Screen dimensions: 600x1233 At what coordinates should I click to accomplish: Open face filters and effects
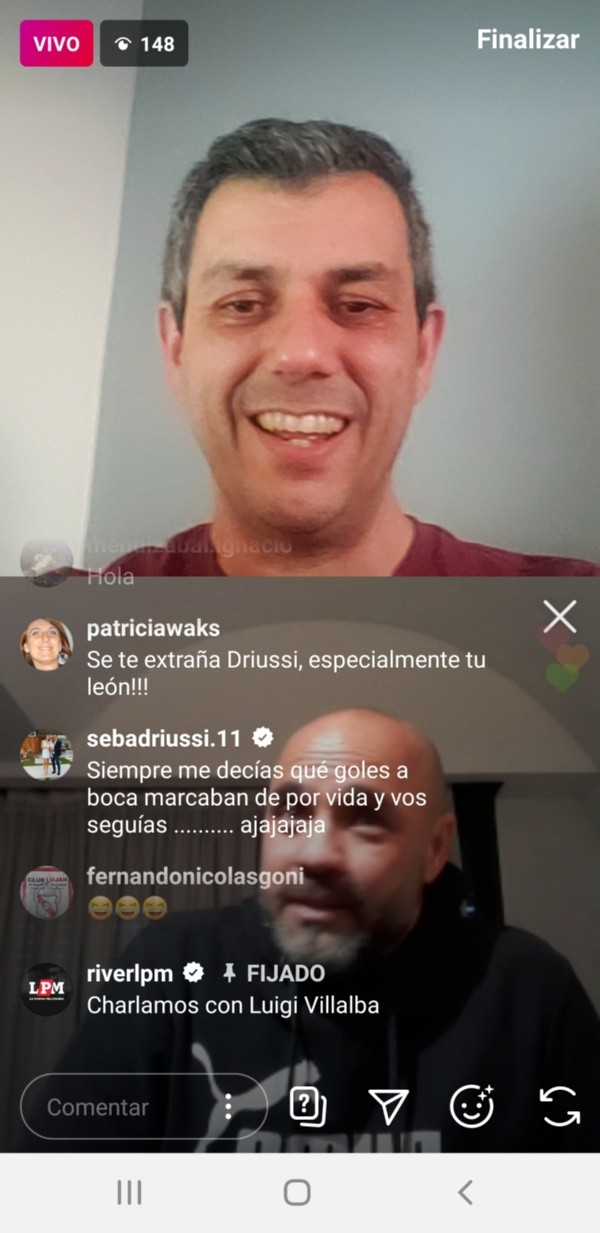coord(471,1106)
